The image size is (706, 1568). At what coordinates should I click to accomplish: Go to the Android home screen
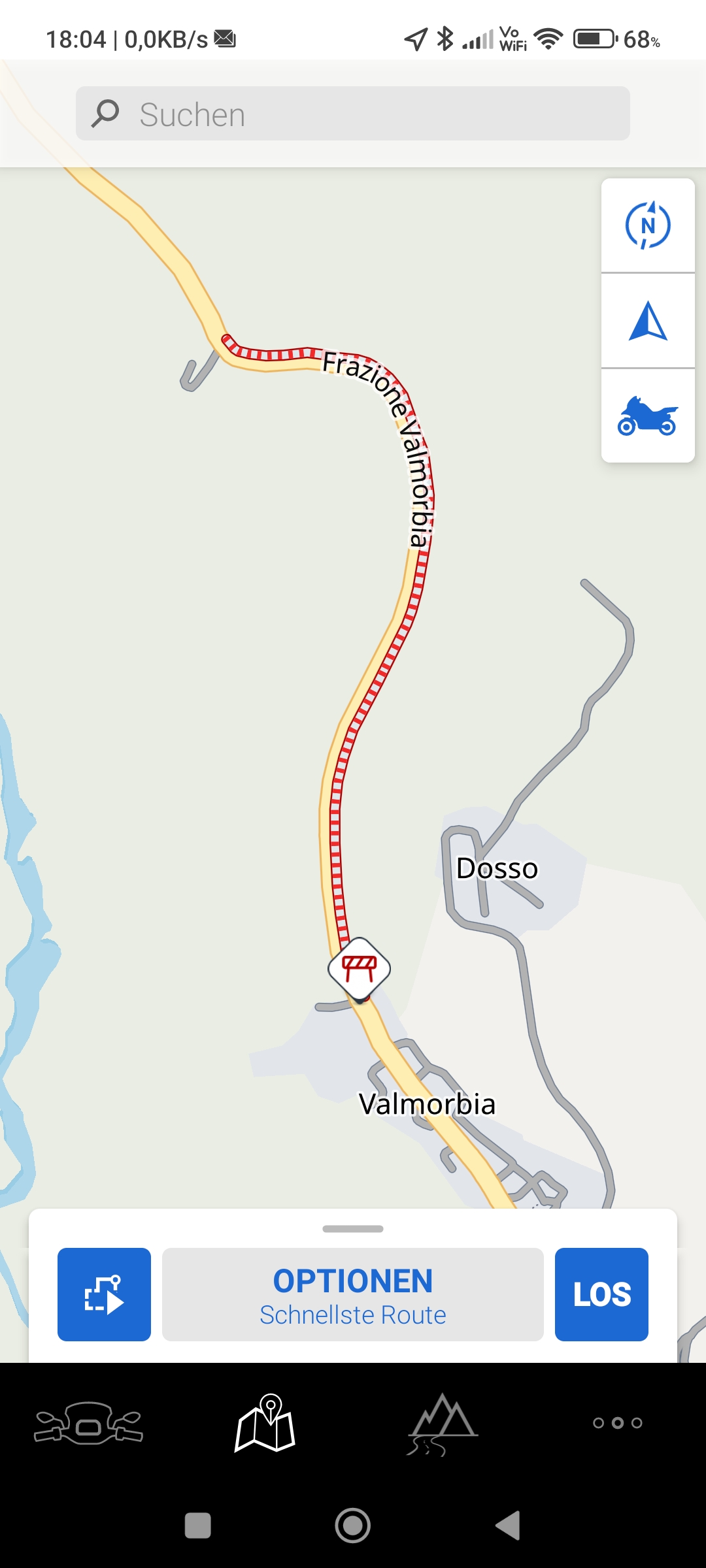pyautogui.click(x=353, y=1526)
